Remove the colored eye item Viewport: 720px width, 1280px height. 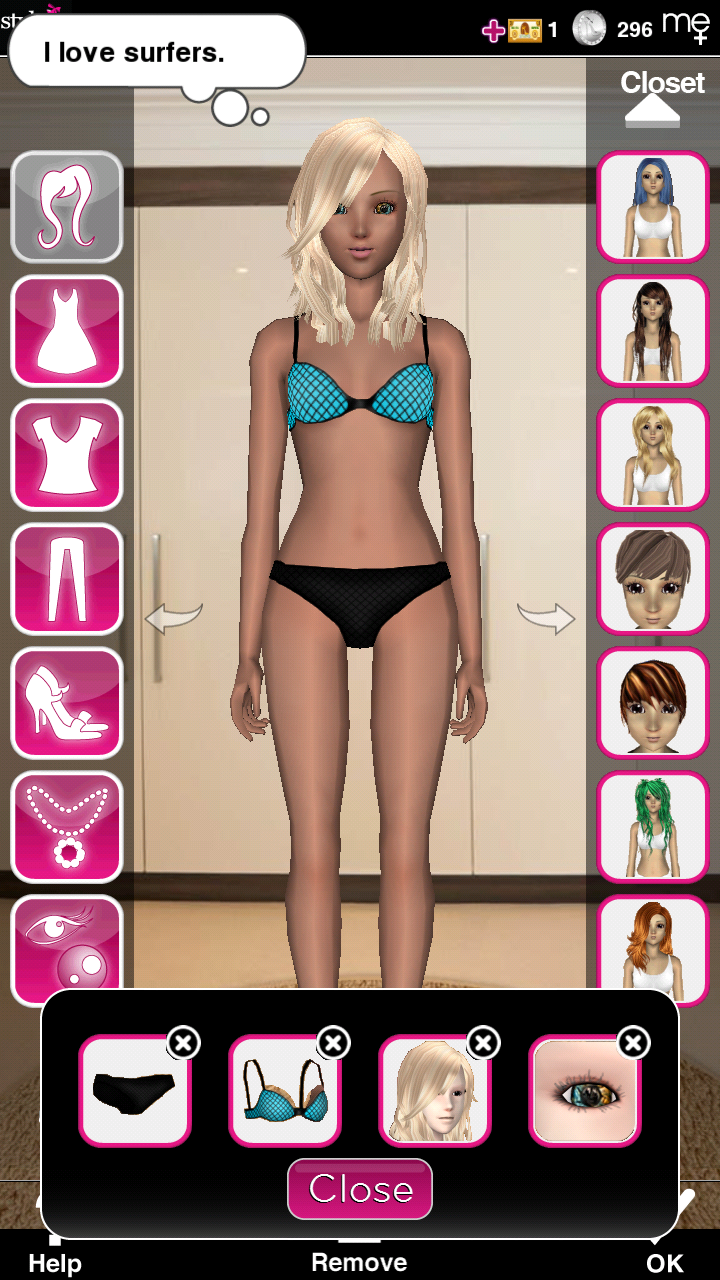tap(633, 1043)
